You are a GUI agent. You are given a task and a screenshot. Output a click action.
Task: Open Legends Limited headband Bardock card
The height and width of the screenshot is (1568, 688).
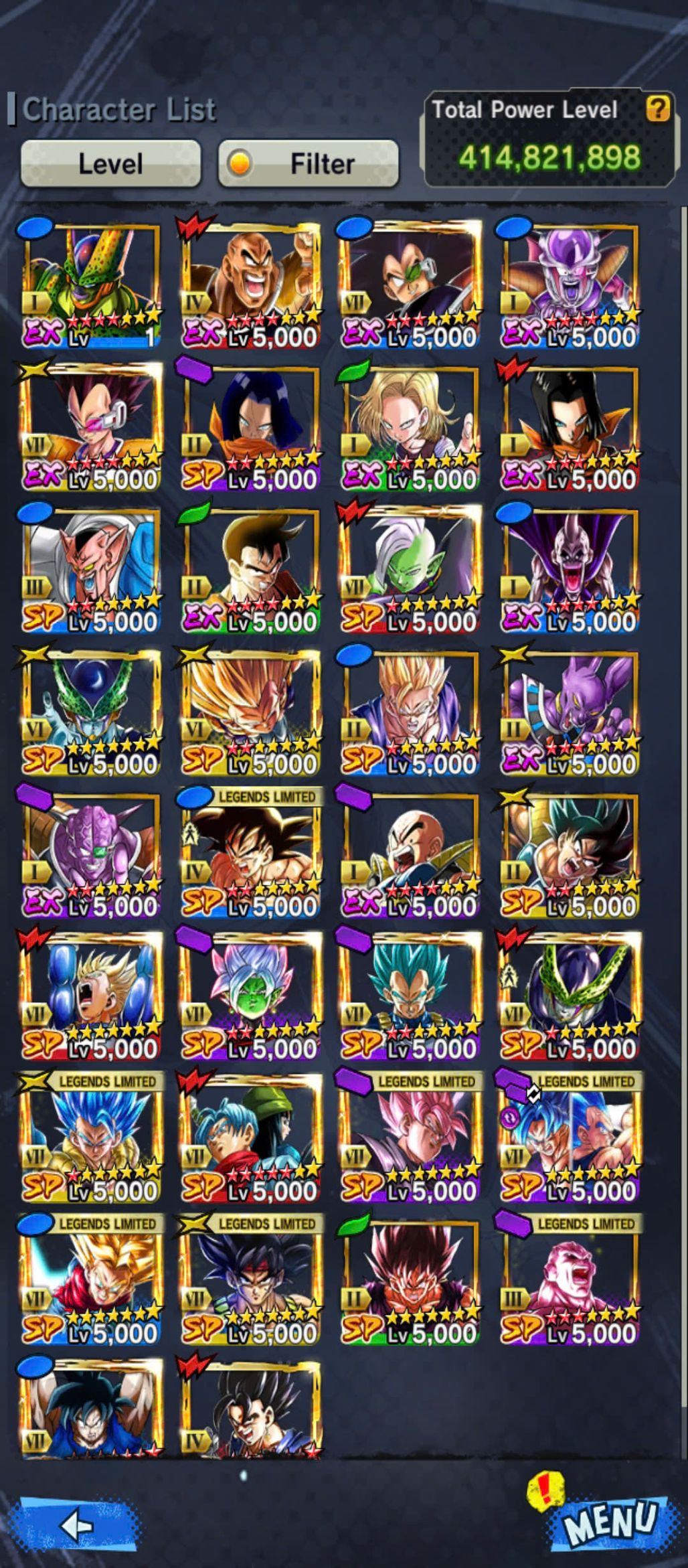pos(251,1280)
